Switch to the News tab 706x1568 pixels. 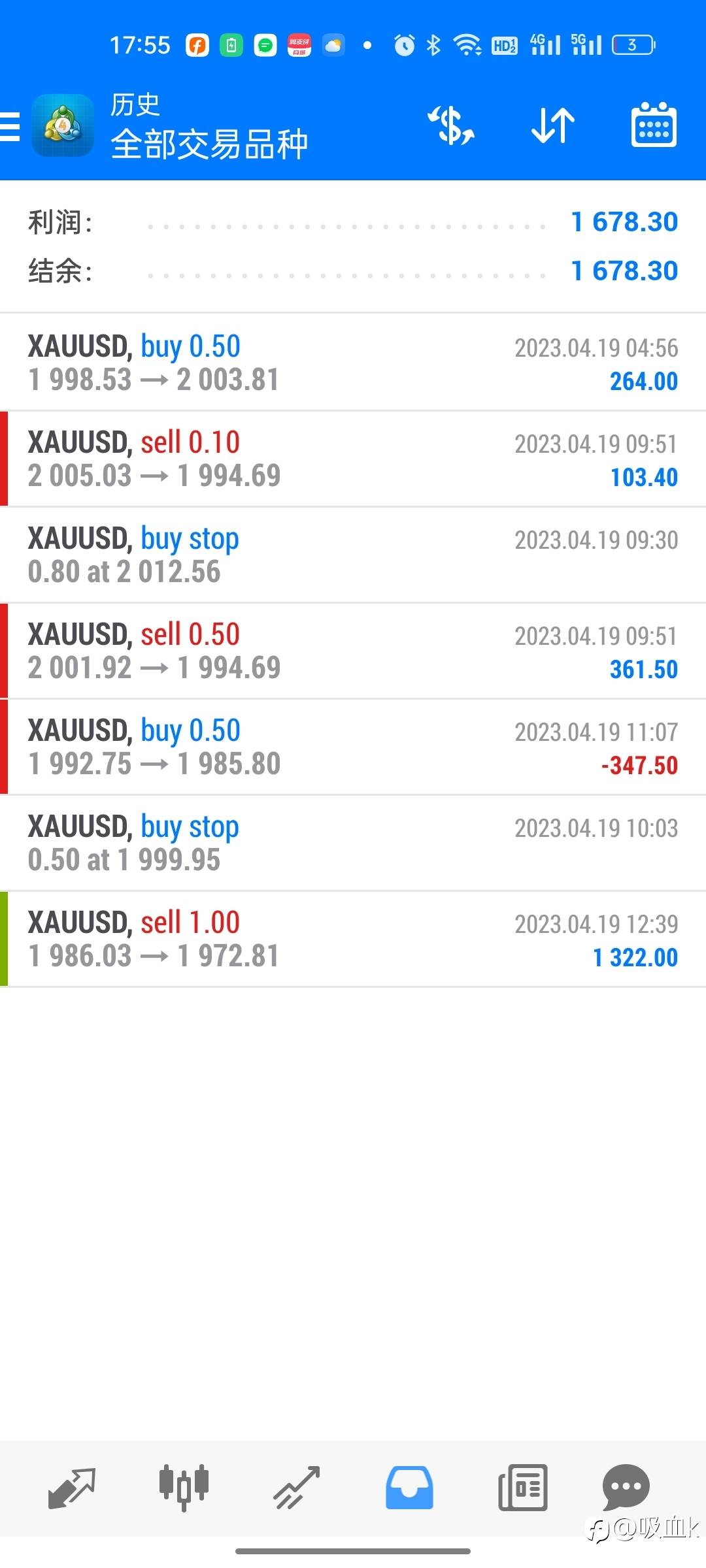click(x=522, y=1488)
